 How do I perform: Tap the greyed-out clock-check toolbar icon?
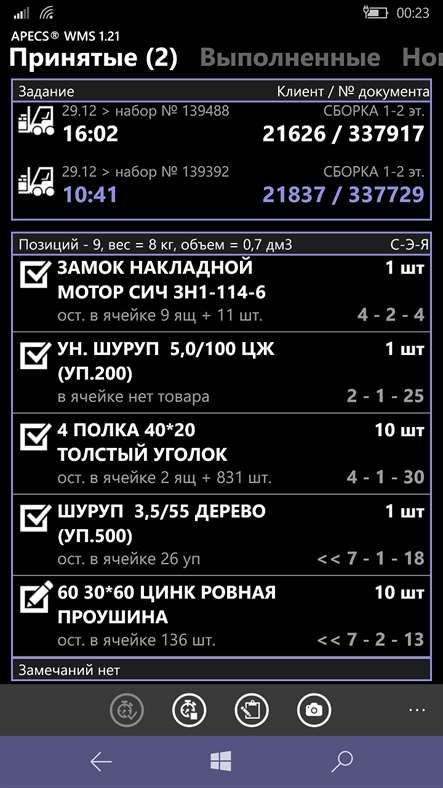[x=127, y=710]
